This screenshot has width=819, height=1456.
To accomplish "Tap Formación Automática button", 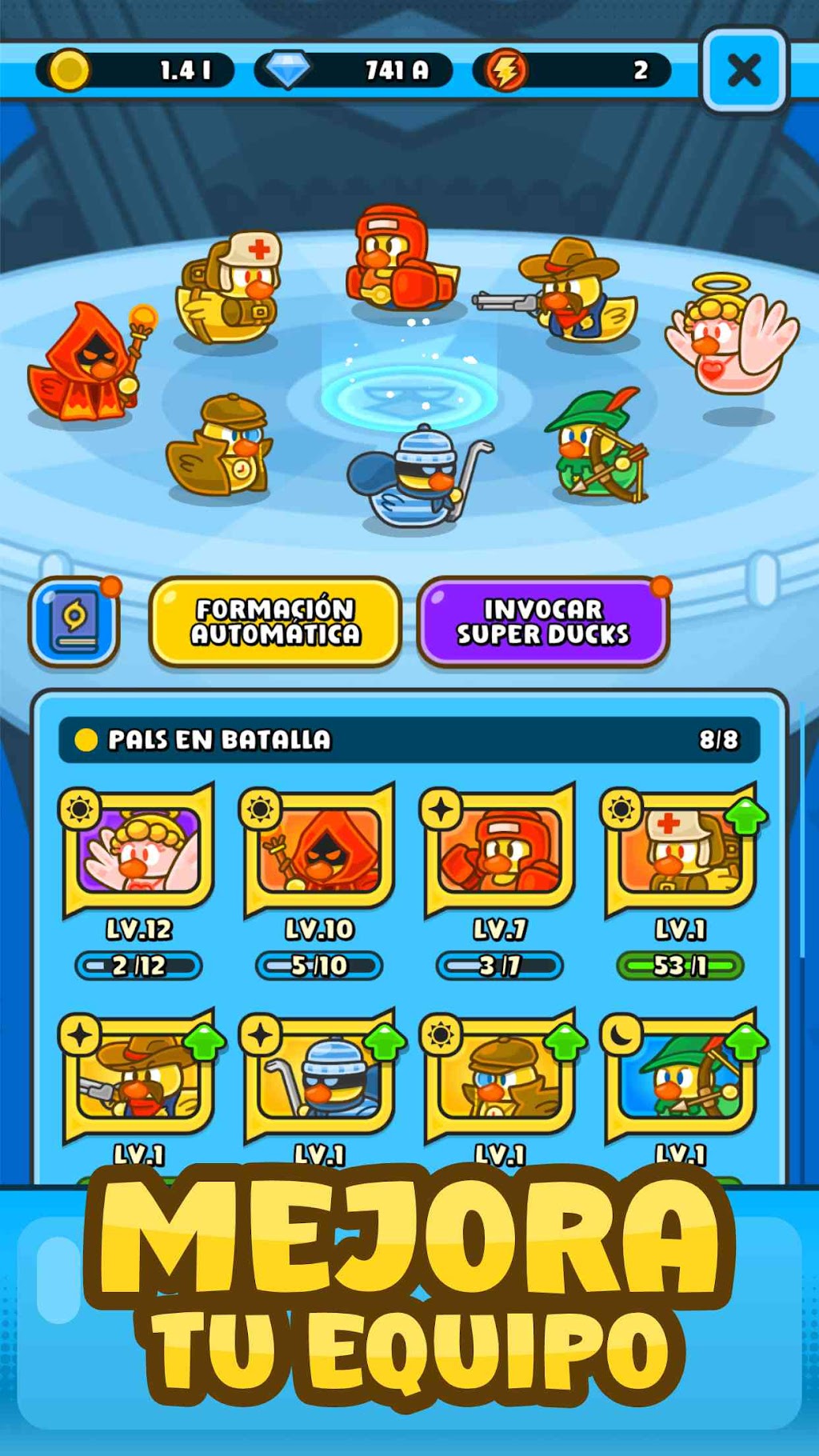I will [x=275, y=622].
